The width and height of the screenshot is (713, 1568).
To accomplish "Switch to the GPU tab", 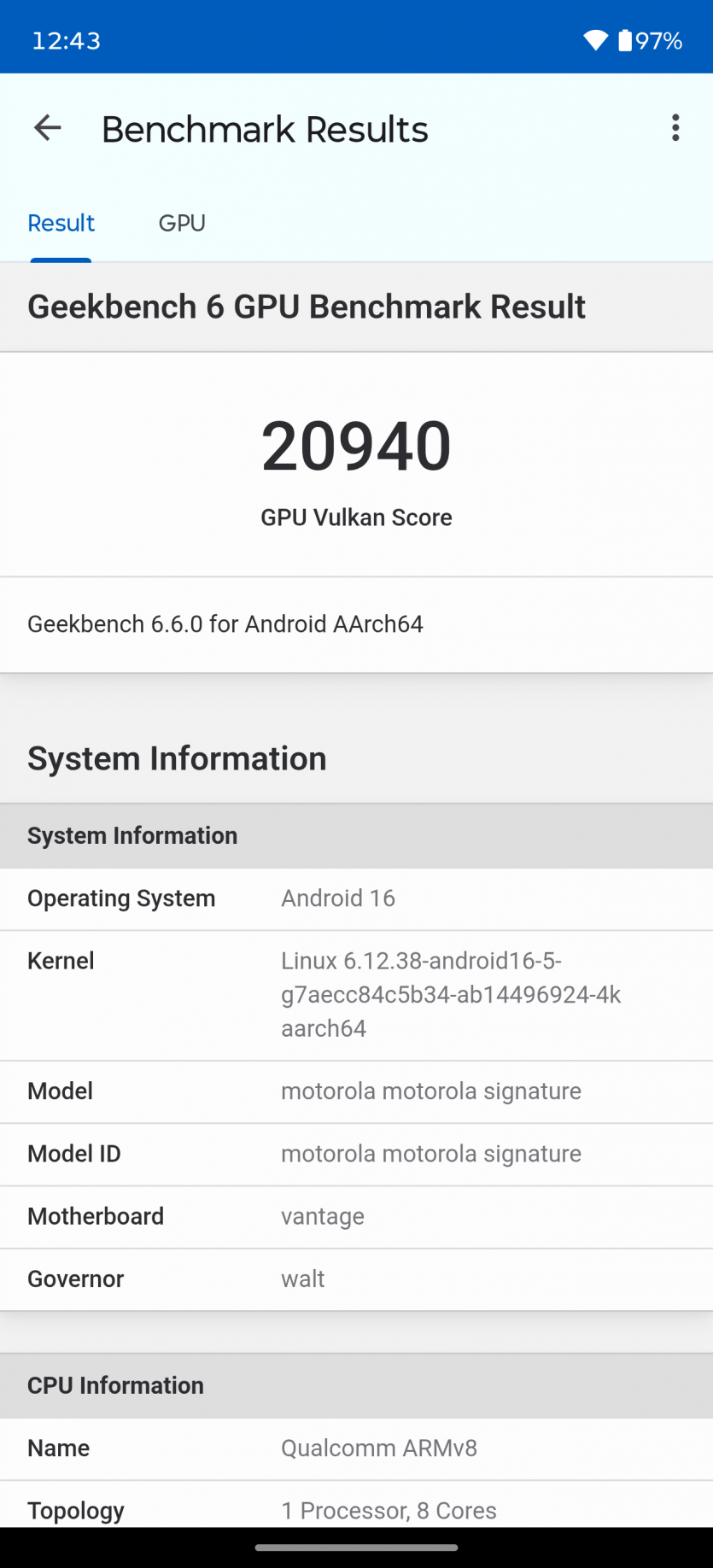I will click(x=182, y=223).
